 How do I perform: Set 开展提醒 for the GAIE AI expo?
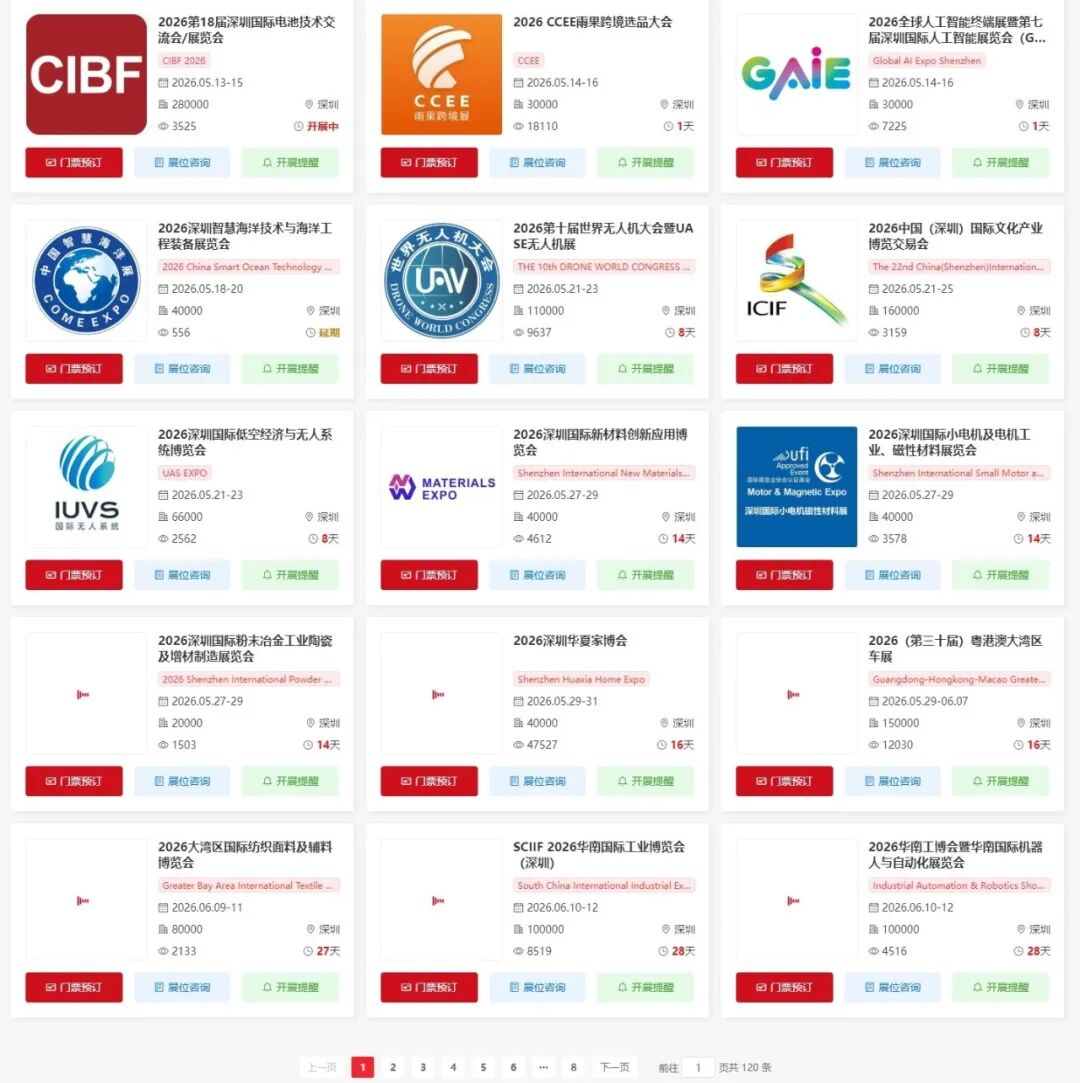click(x=1000, y=162)
